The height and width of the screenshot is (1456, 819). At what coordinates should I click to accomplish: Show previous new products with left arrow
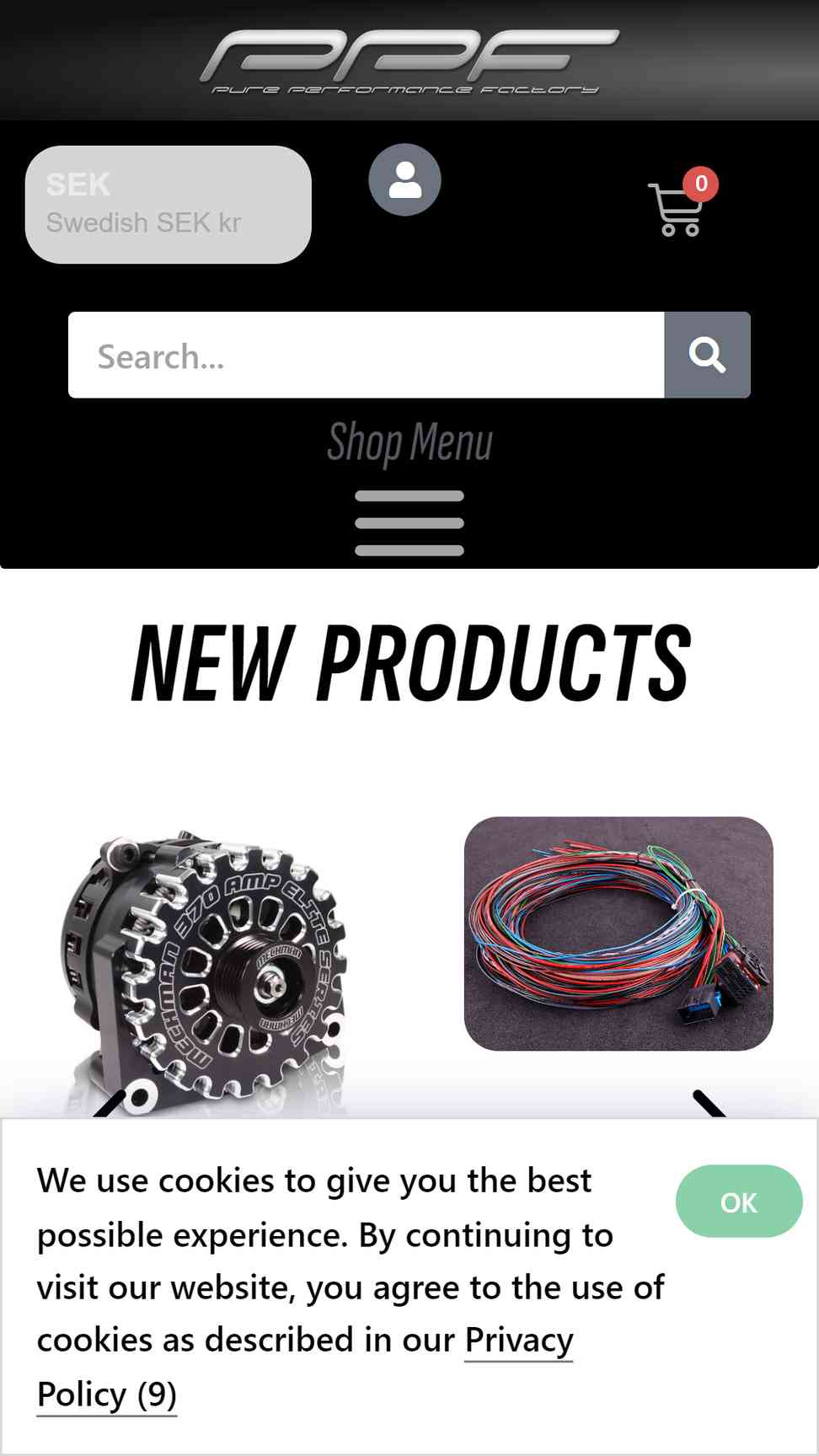110,1105
